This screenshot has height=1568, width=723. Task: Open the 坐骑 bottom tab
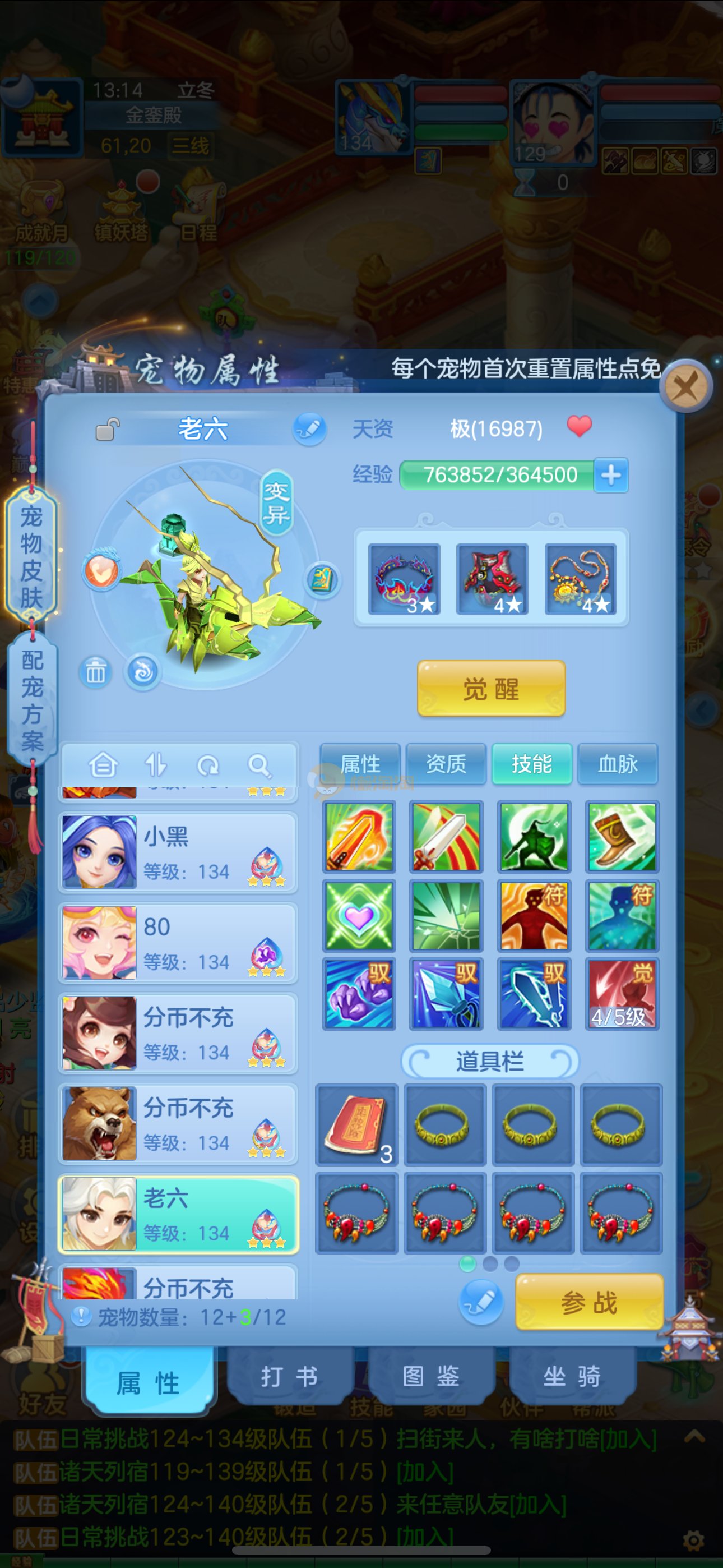(572, 1376)
